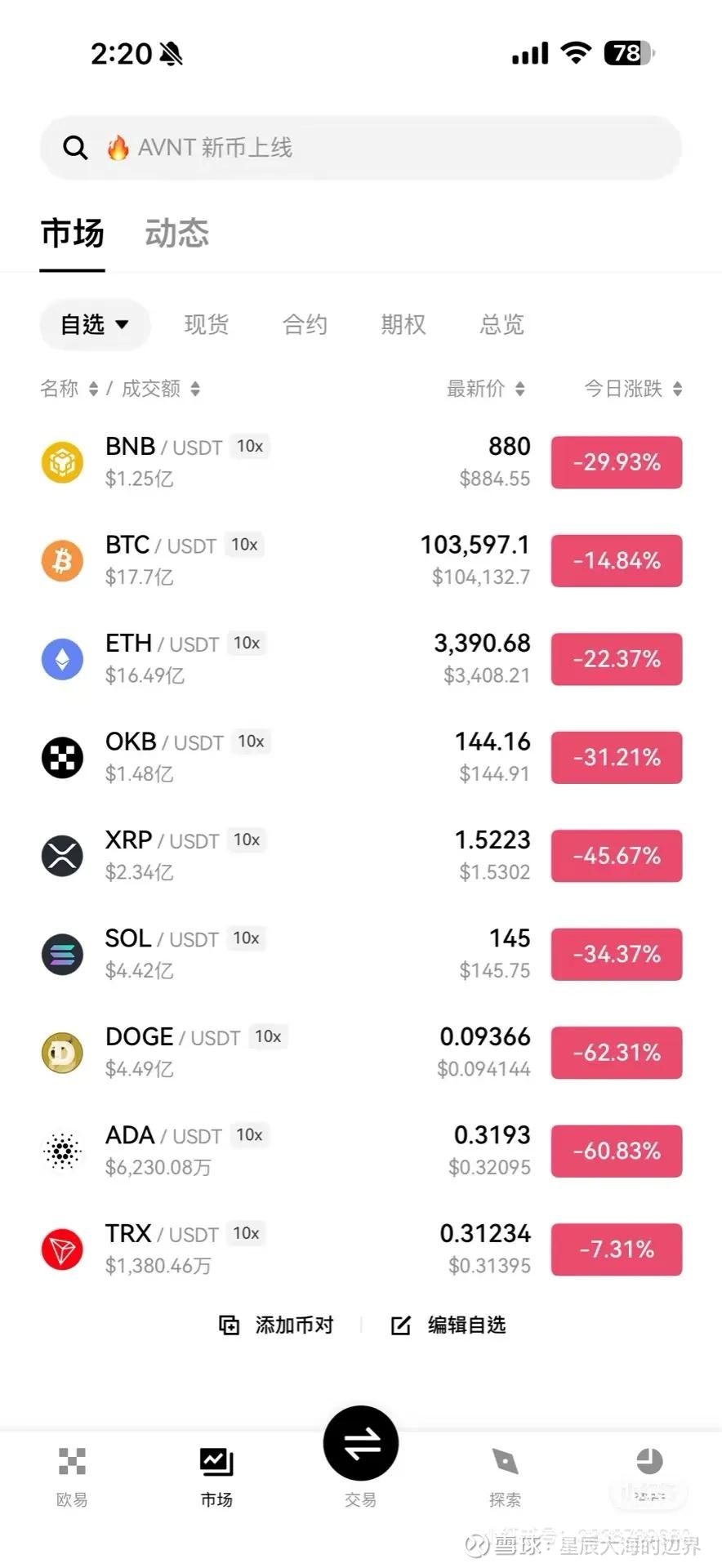The height and width of the screenshot is (1568, 722).
Task: Open the 自选 watchlist dropdown
Action: click(x=94, y=324)
